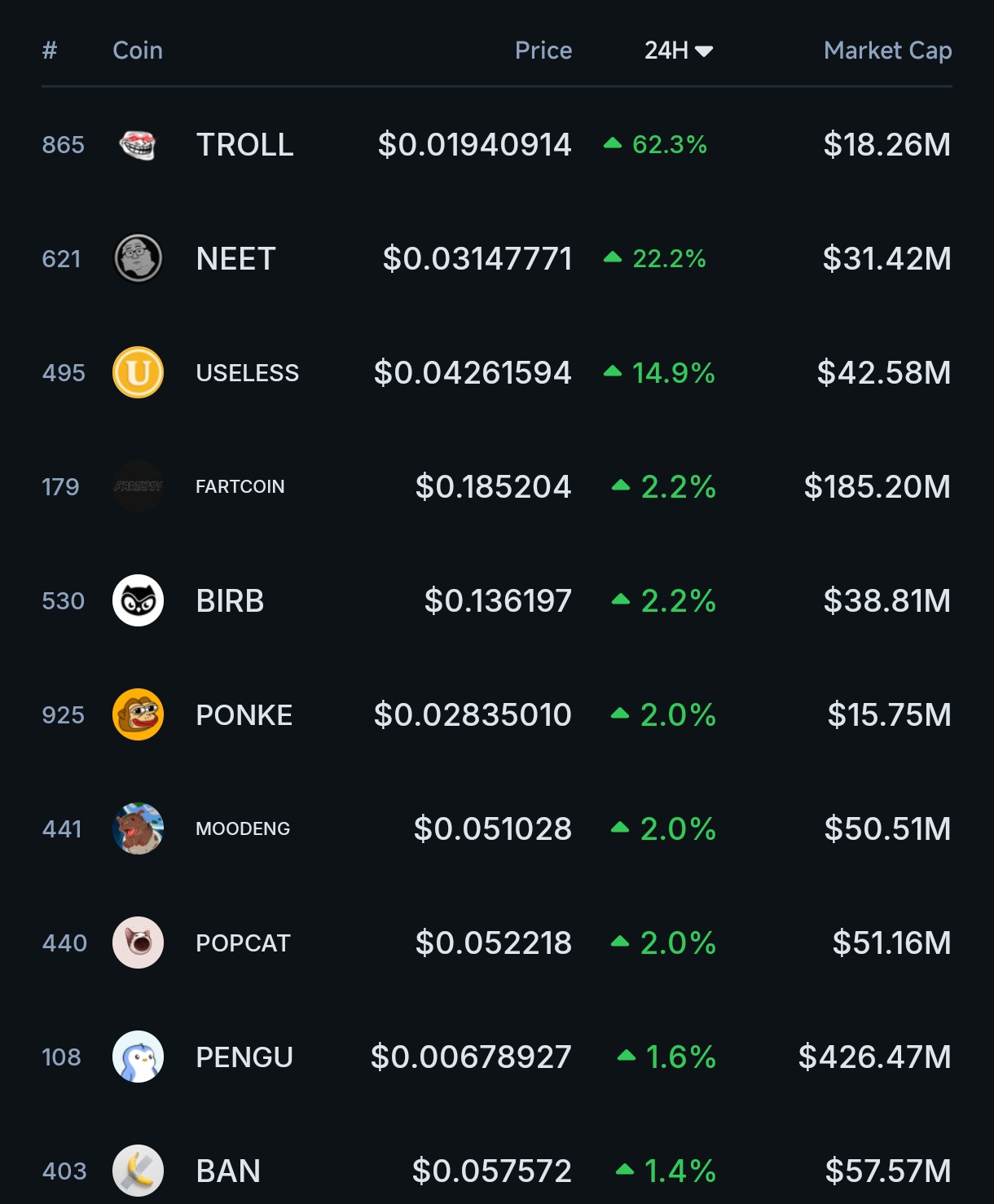Open the POPCAT row

tap(243, 943)
